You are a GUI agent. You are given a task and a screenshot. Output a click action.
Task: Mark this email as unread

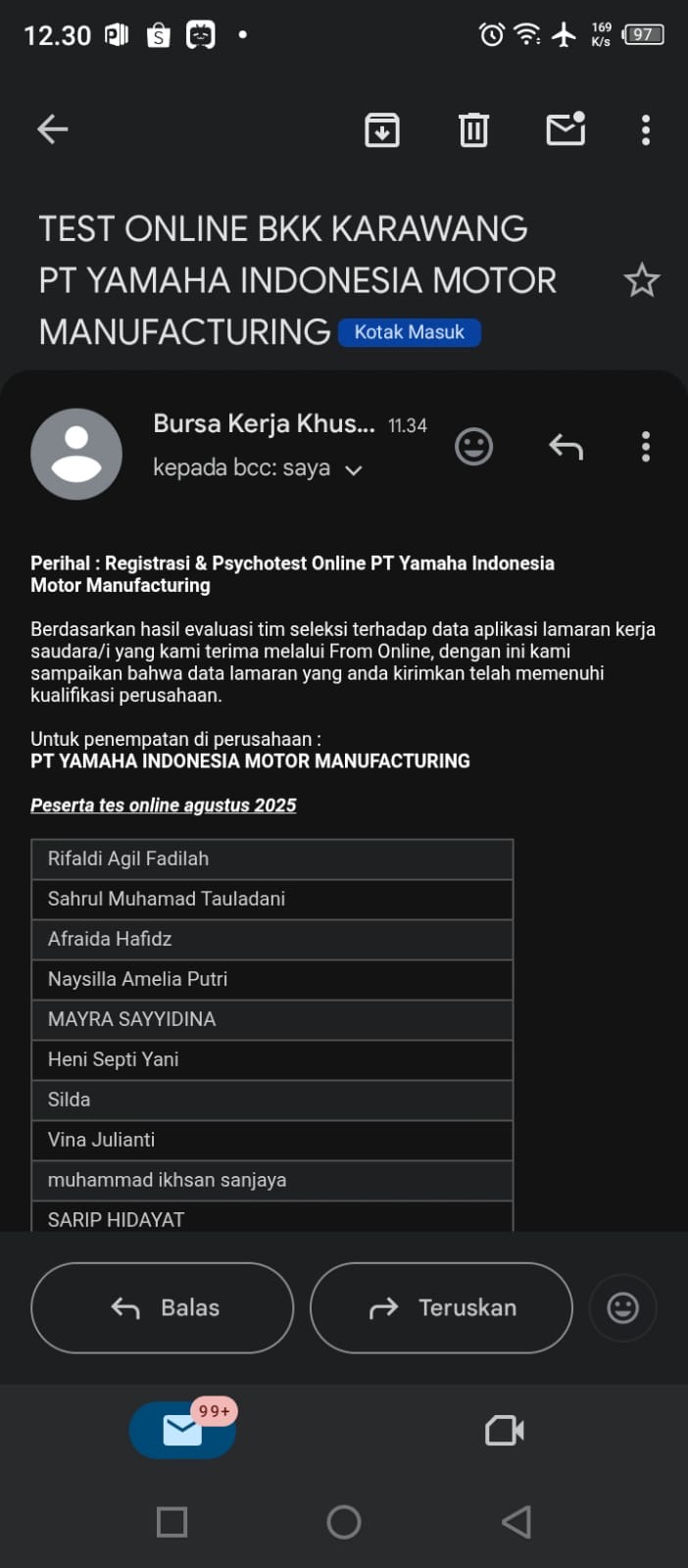(565, 129)
